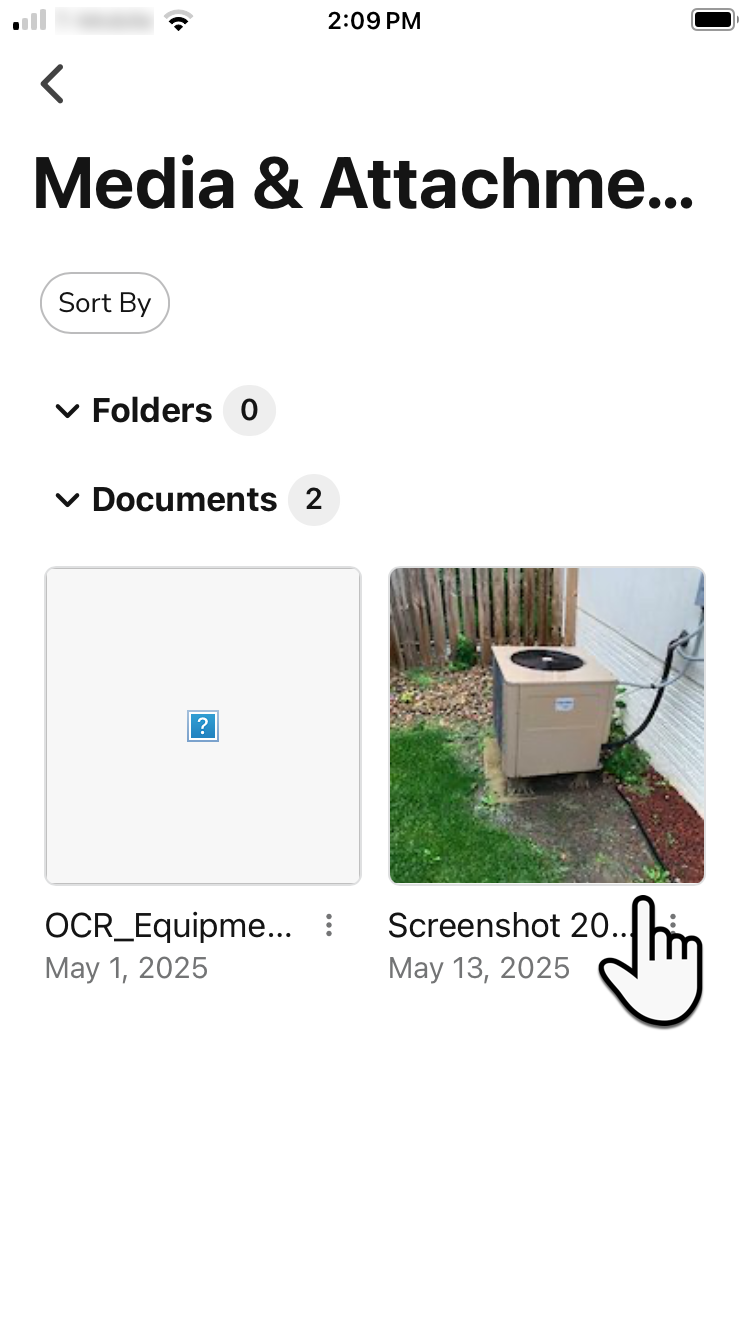Viewport: 750px width, 1334px height.
Task: Tap the May 13, 2025 date label
Action: [x=479, y=967]
